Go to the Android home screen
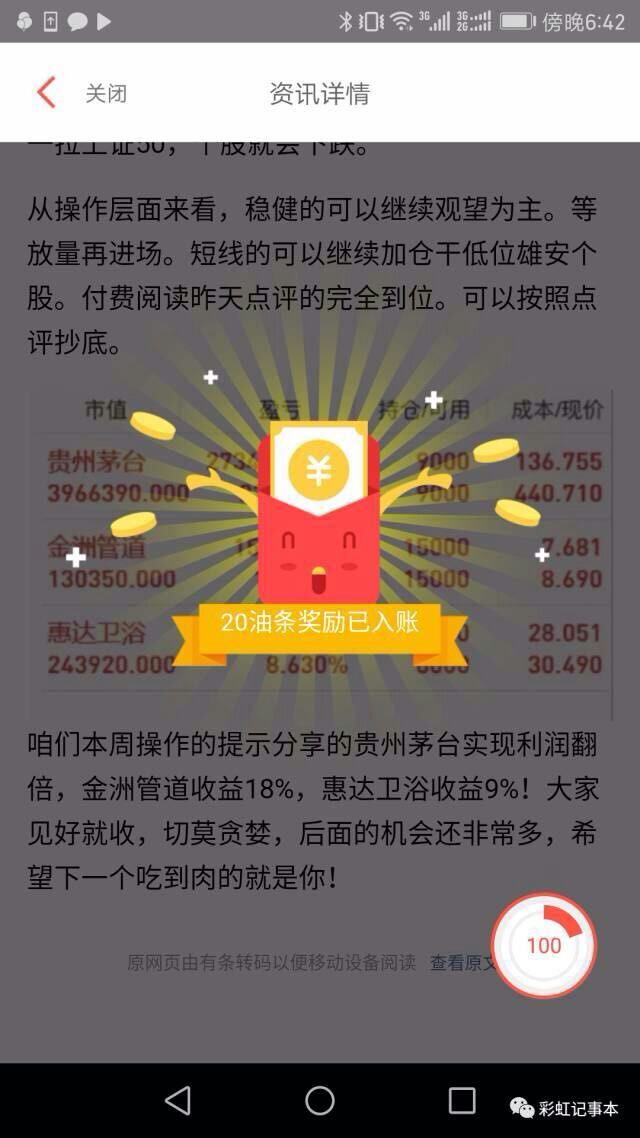The image size is (640, 1138). (x=320, y=1100)
